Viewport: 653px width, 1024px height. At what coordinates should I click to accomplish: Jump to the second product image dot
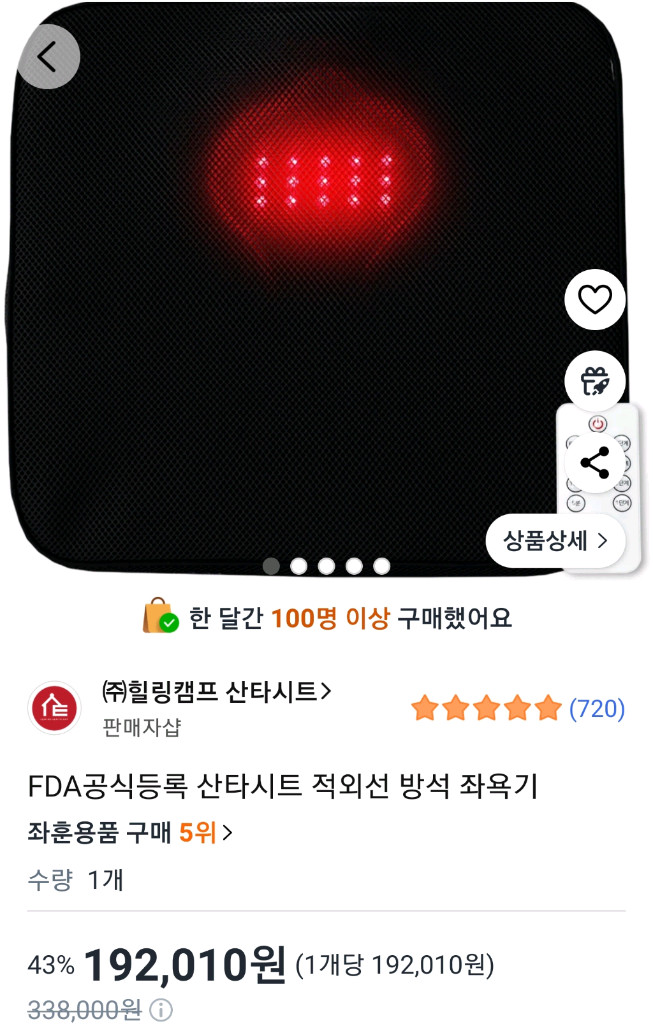298,566
